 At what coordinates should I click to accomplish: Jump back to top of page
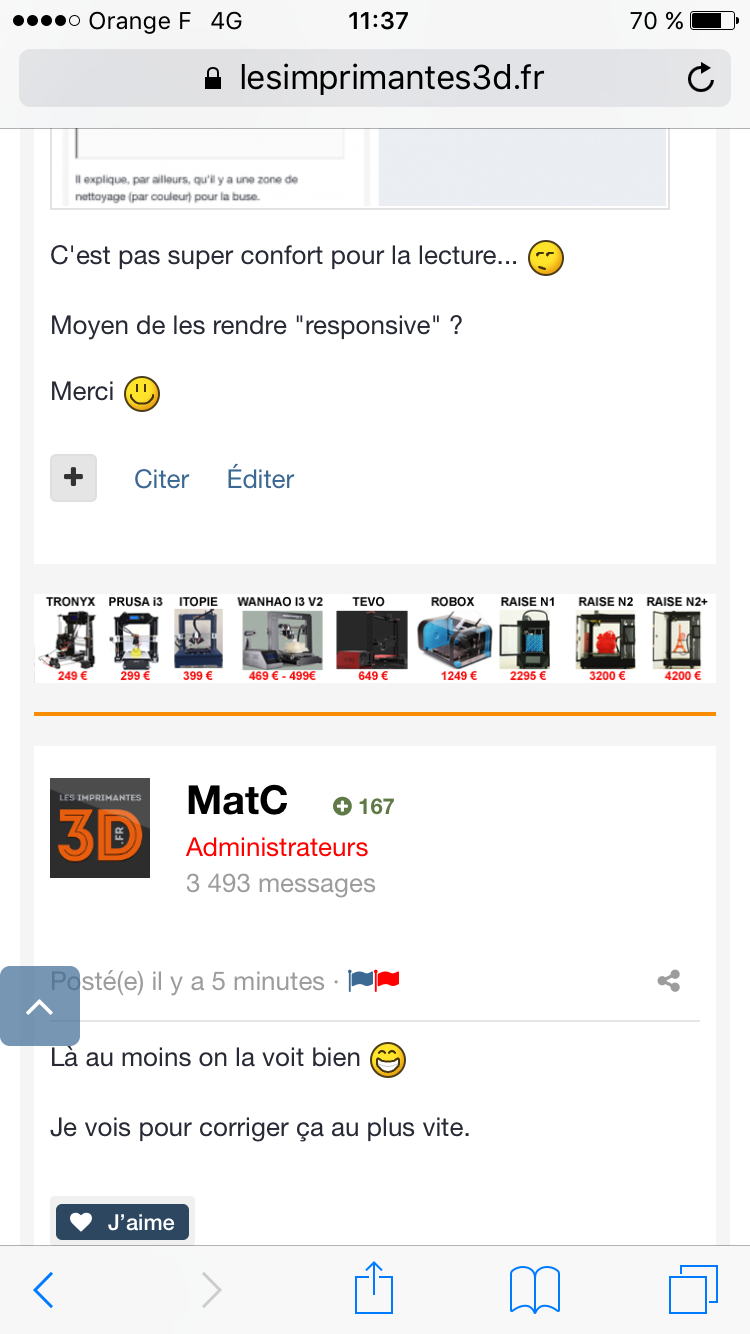click(x=40, y=1006)
